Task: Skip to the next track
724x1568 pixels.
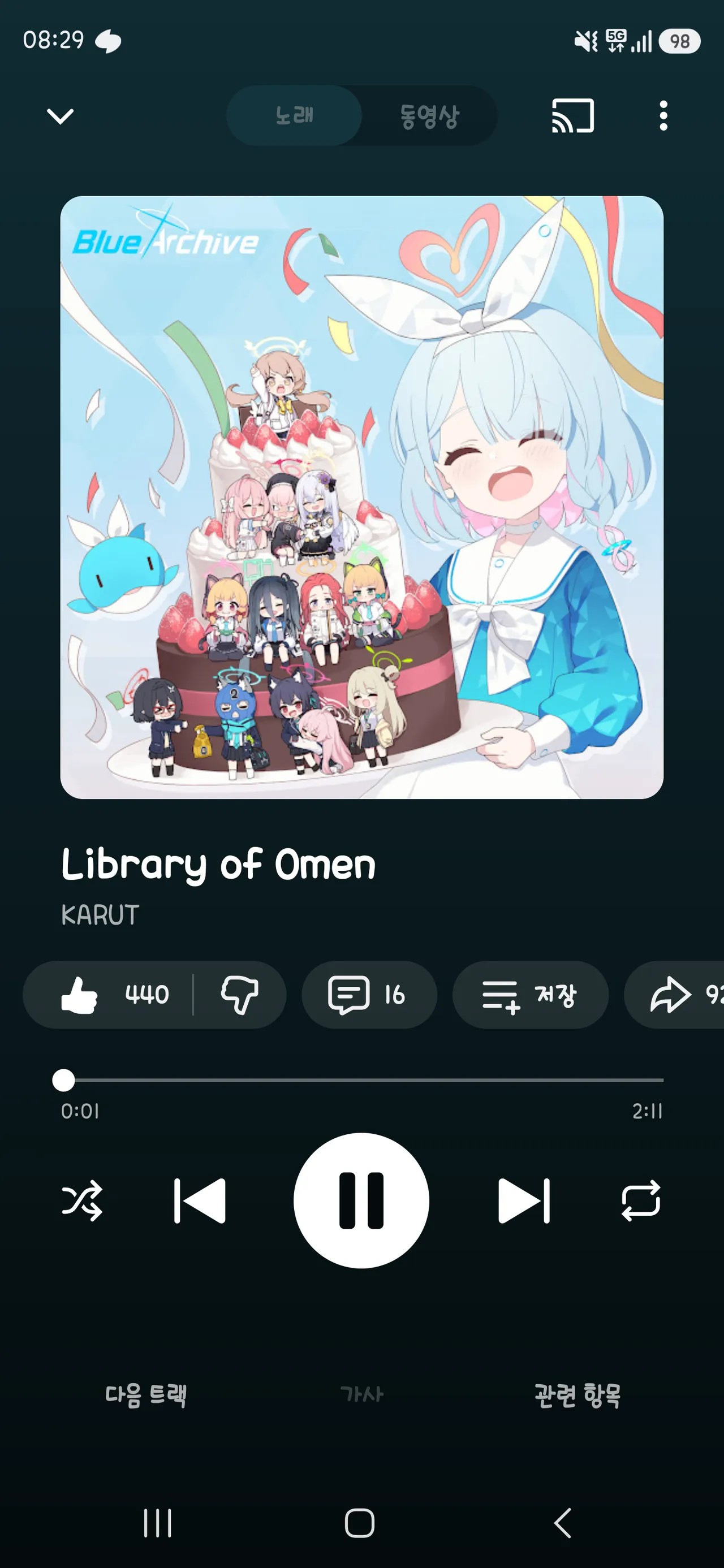Action: click(x=524, y=1200)
